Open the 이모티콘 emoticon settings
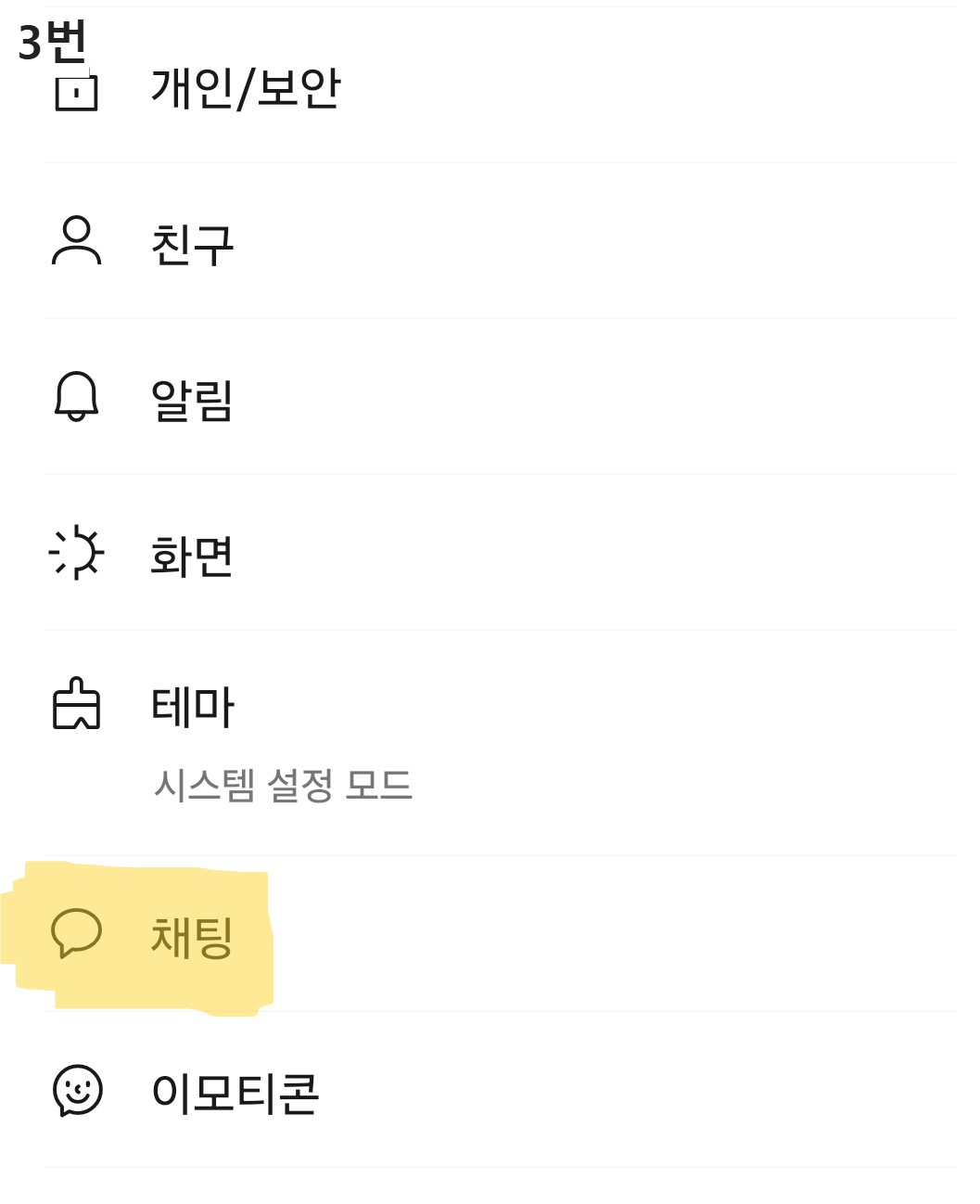The height and width of the screenshot is (1204, 980). point(236,1093)
